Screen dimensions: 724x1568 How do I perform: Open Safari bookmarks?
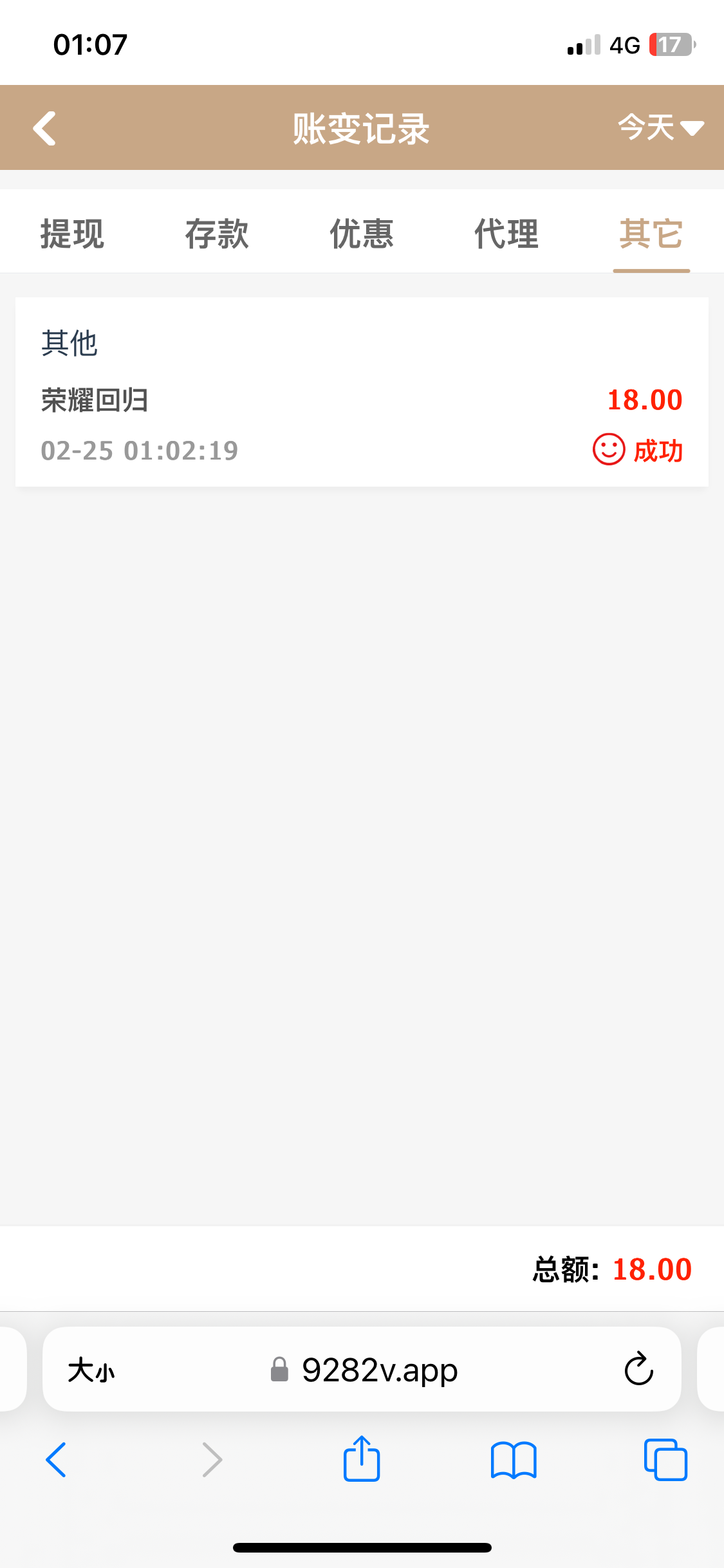(x=513, y=1460)
